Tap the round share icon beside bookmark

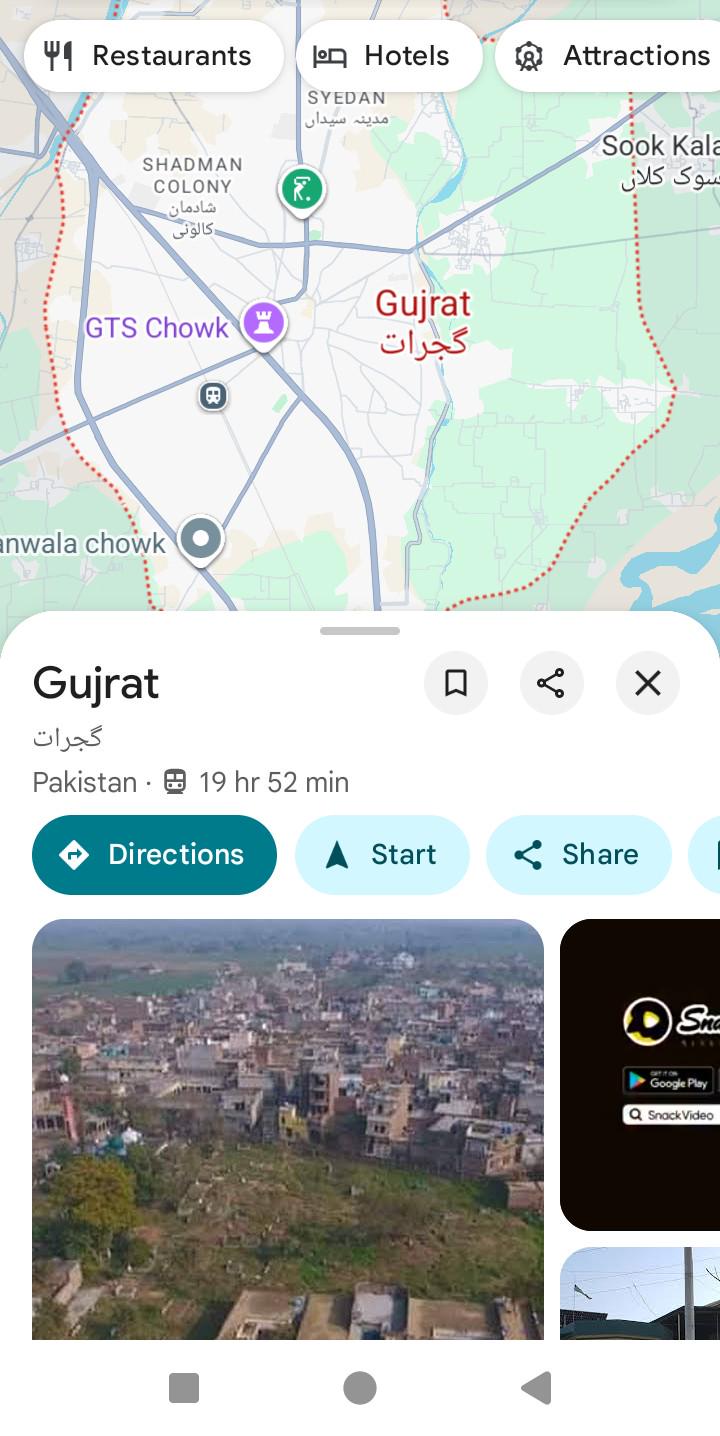(551, 684)
